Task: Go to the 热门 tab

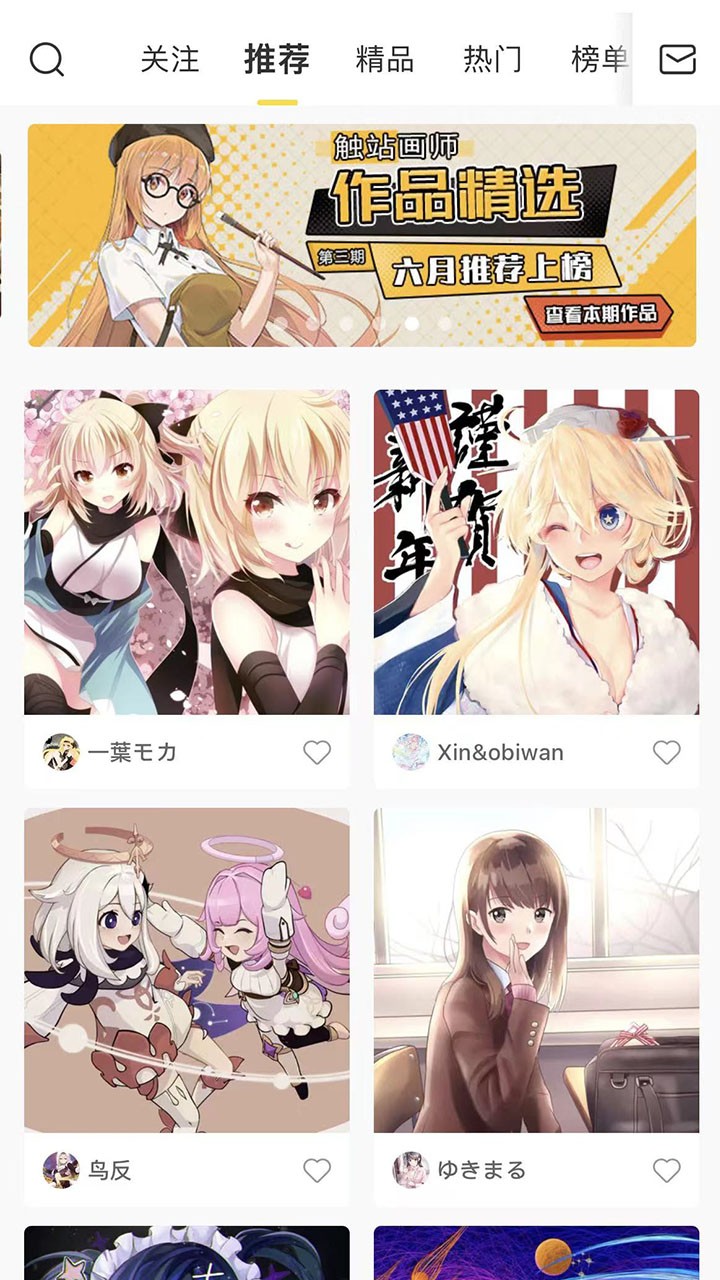Action: pos(492,60)
